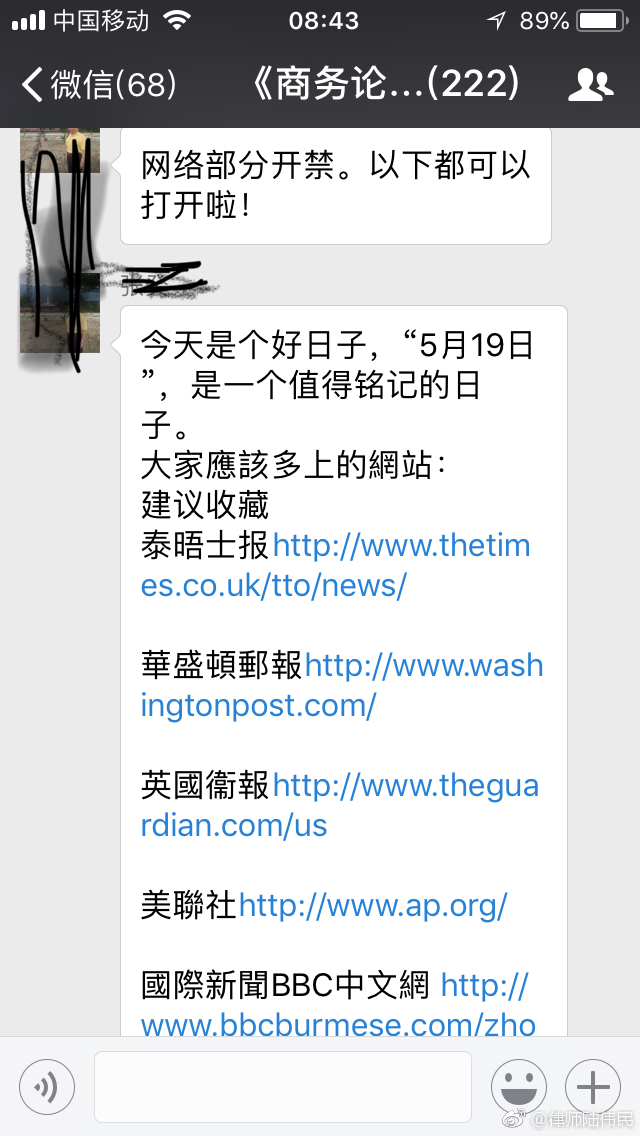Go back to the WeChat chat list

(x=98, y=85)
